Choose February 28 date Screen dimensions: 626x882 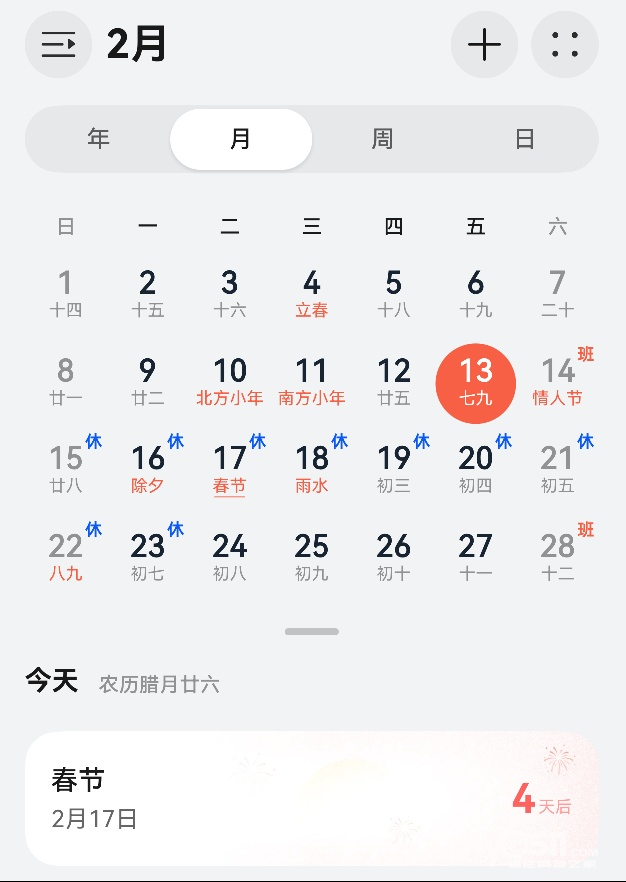coord(557,557)
